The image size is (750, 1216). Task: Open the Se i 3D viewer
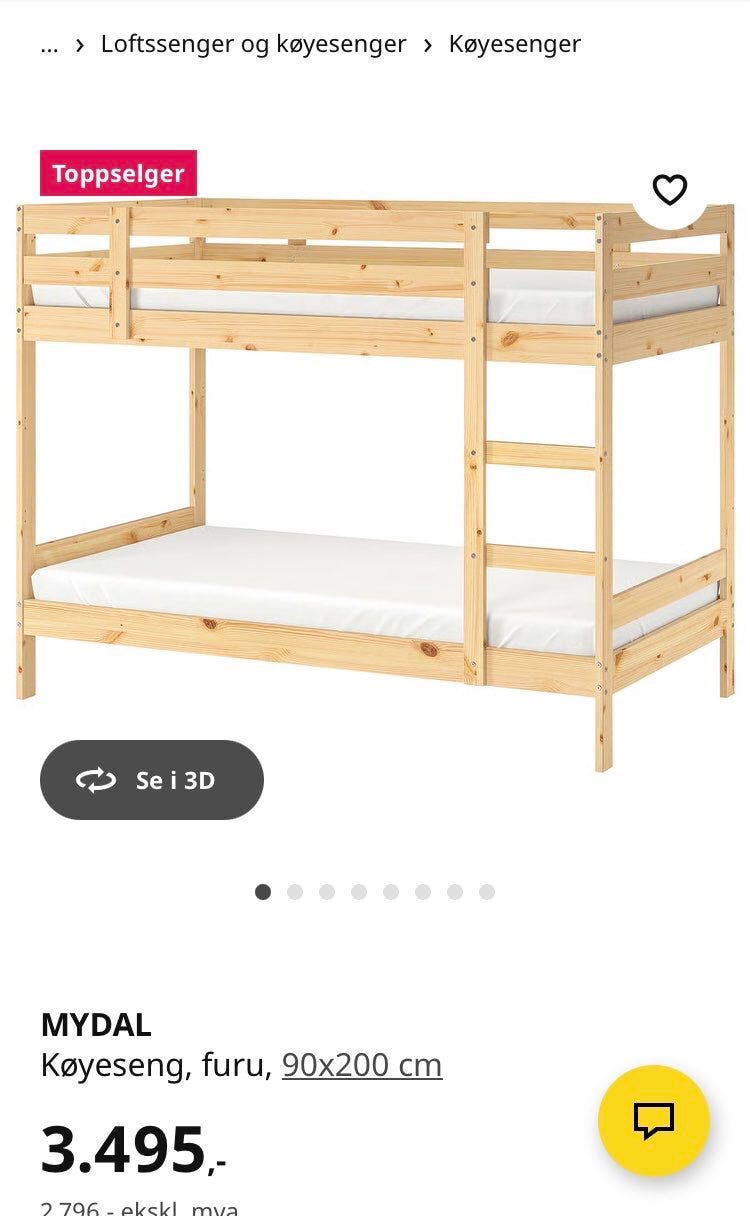click(152, 780)
